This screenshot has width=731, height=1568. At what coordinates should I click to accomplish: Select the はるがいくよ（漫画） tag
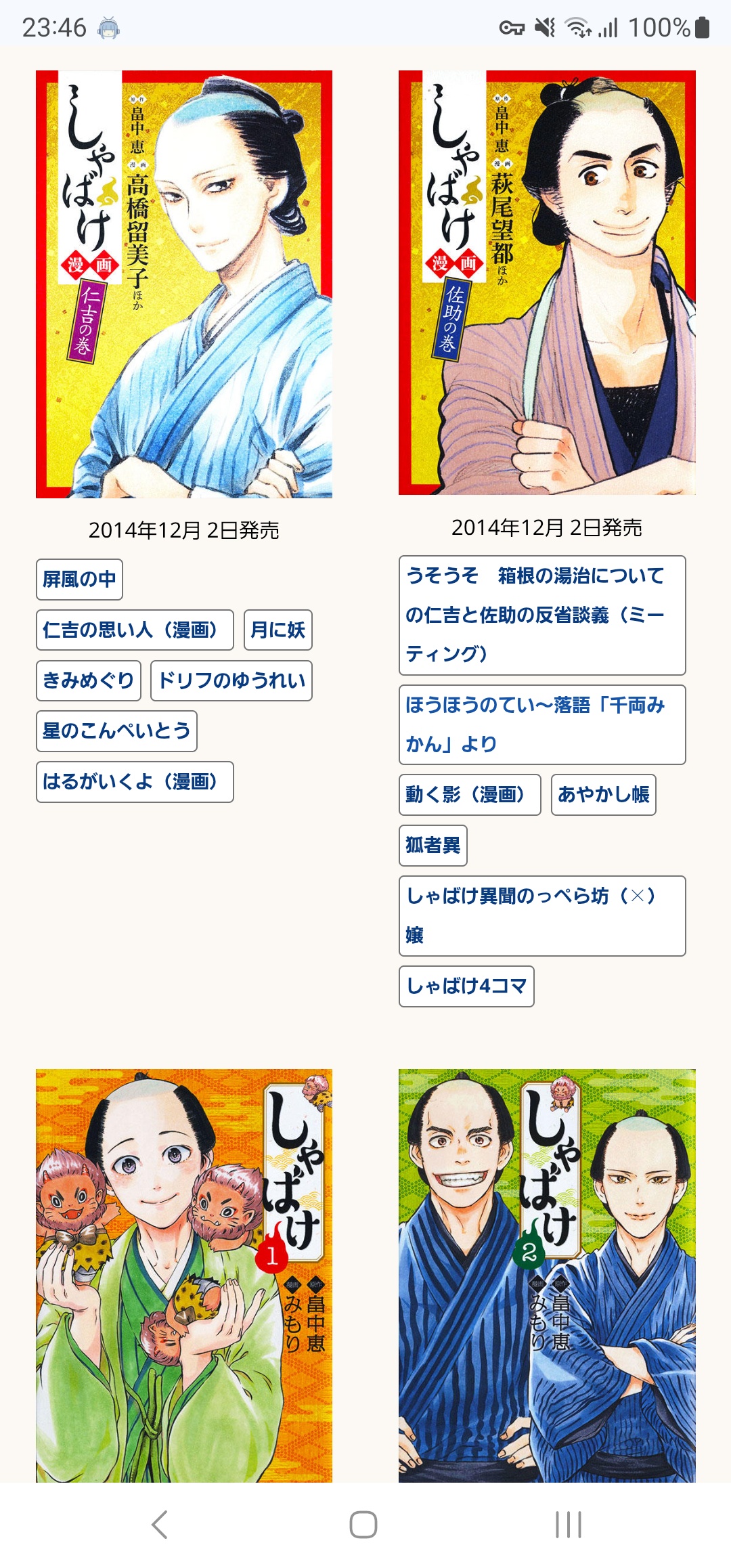[135, 782]
